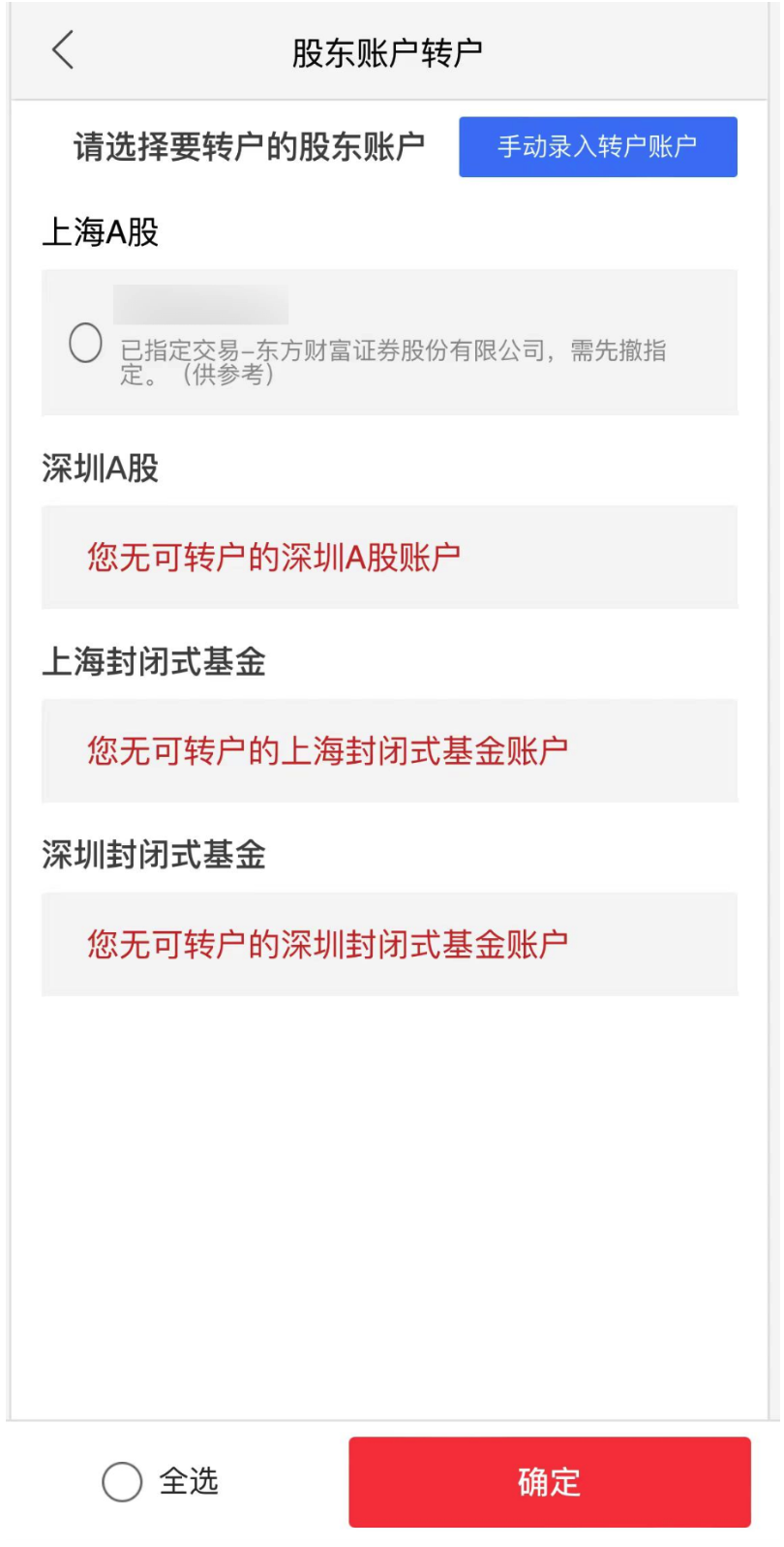The height and width of the screenshot is (1547, 784).
Task: Check the 全选 option
Action: point(123,1481)
